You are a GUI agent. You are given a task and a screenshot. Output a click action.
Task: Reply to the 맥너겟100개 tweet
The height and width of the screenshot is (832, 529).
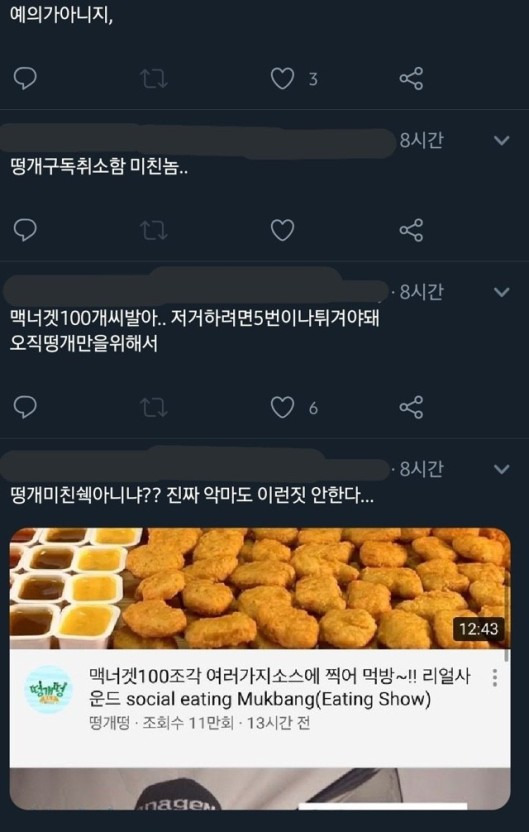[24, 408]
